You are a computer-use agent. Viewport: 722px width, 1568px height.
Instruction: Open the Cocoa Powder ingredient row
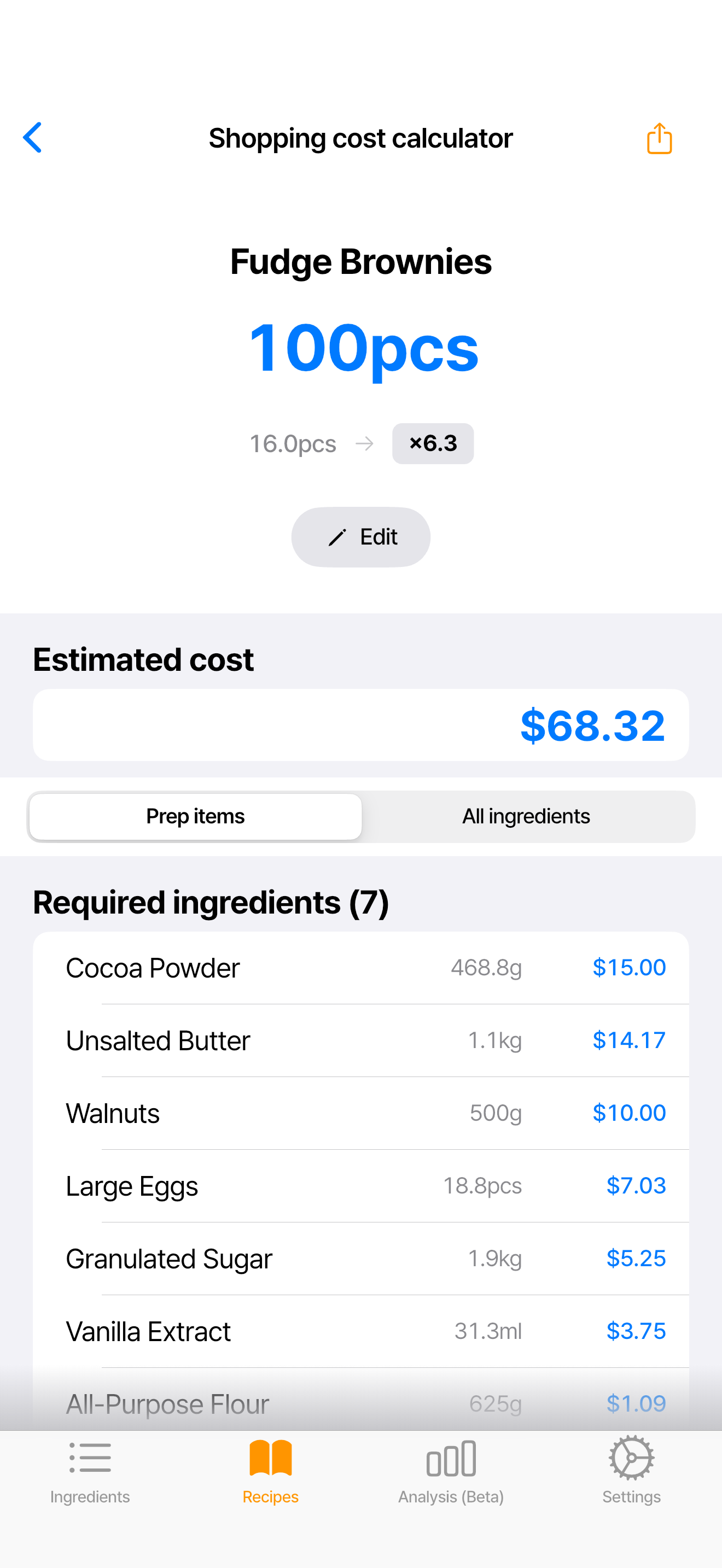[x=361, y=968]
